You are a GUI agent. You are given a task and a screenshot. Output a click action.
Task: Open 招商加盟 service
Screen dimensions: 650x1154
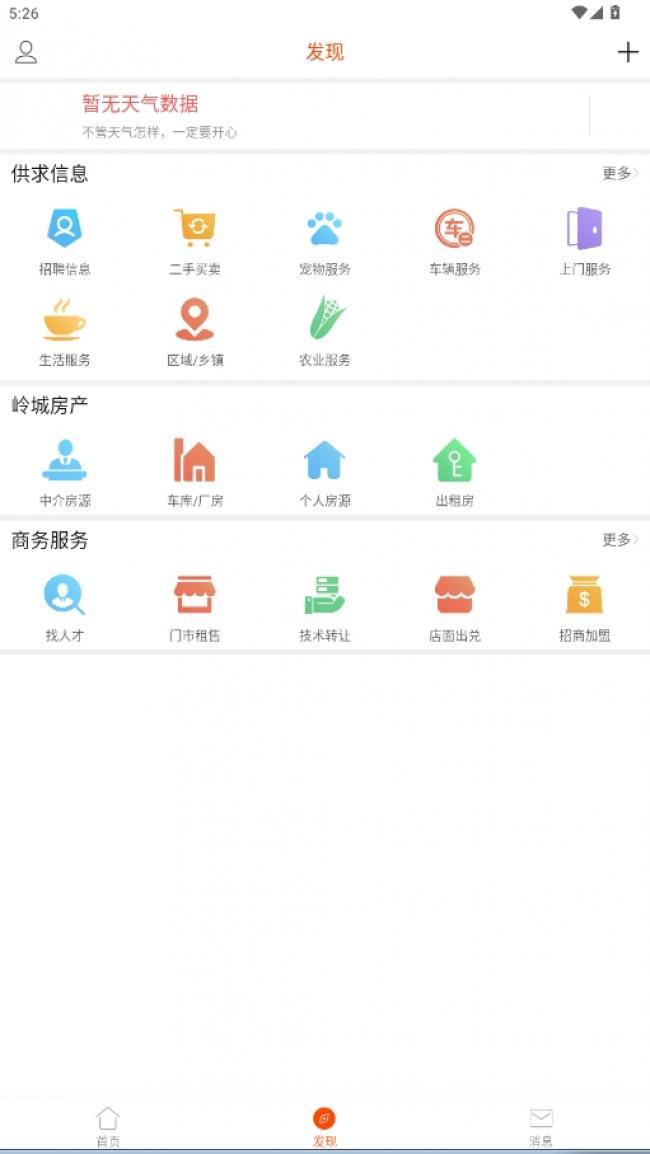[x=585, y=607]
